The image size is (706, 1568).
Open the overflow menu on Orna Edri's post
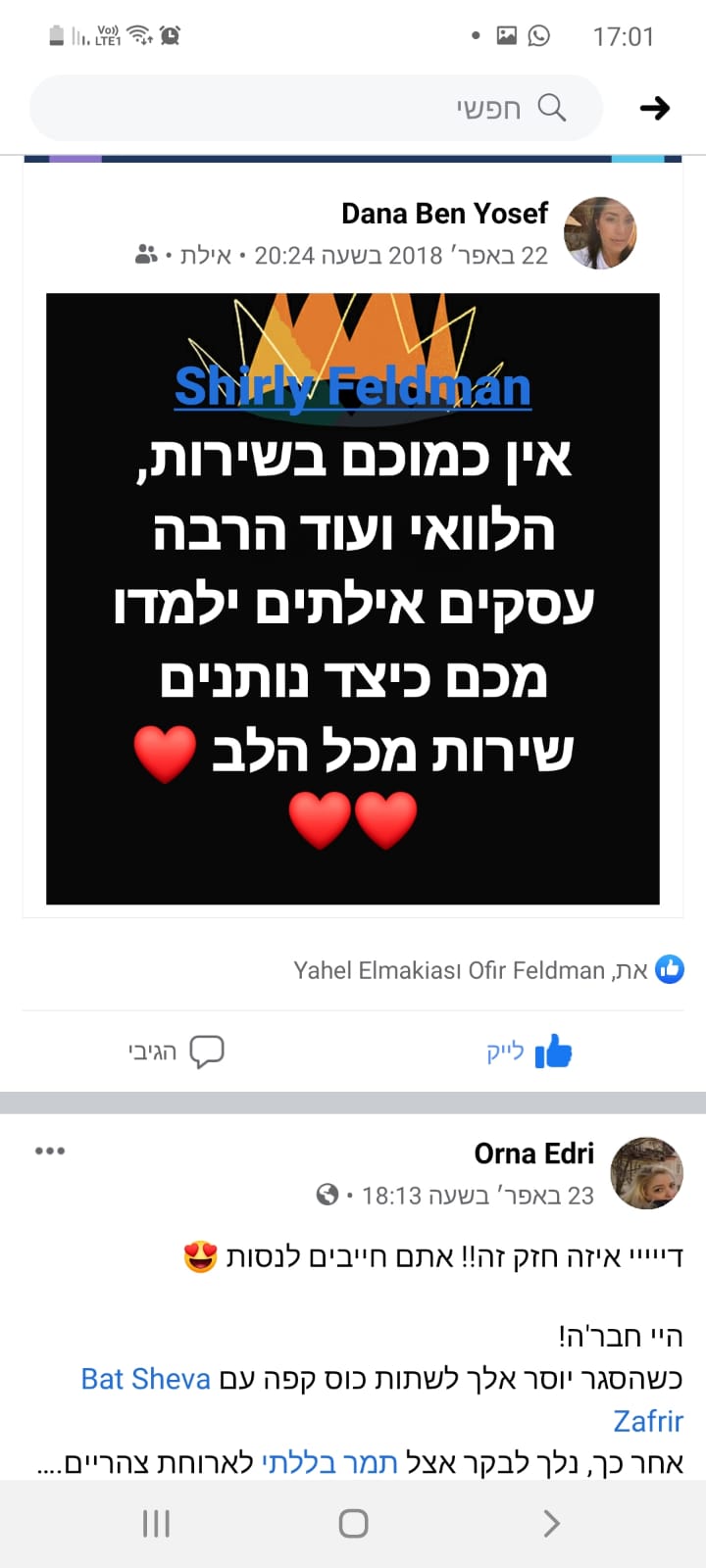50,1151
